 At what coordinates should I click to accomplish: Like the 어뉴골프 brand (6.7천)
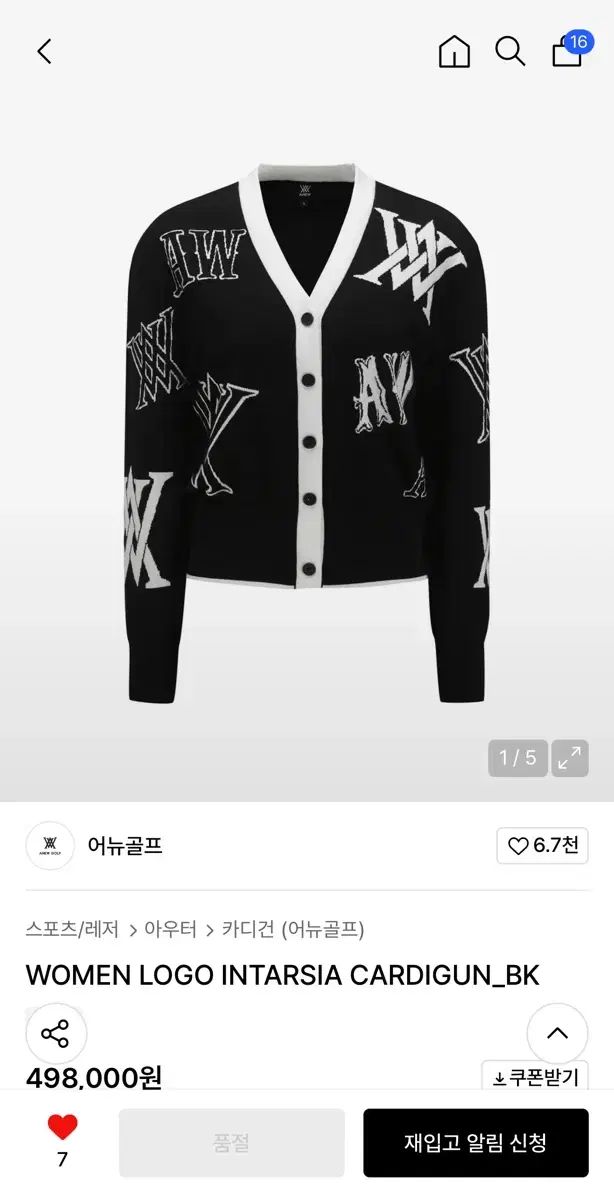(542, 846)
